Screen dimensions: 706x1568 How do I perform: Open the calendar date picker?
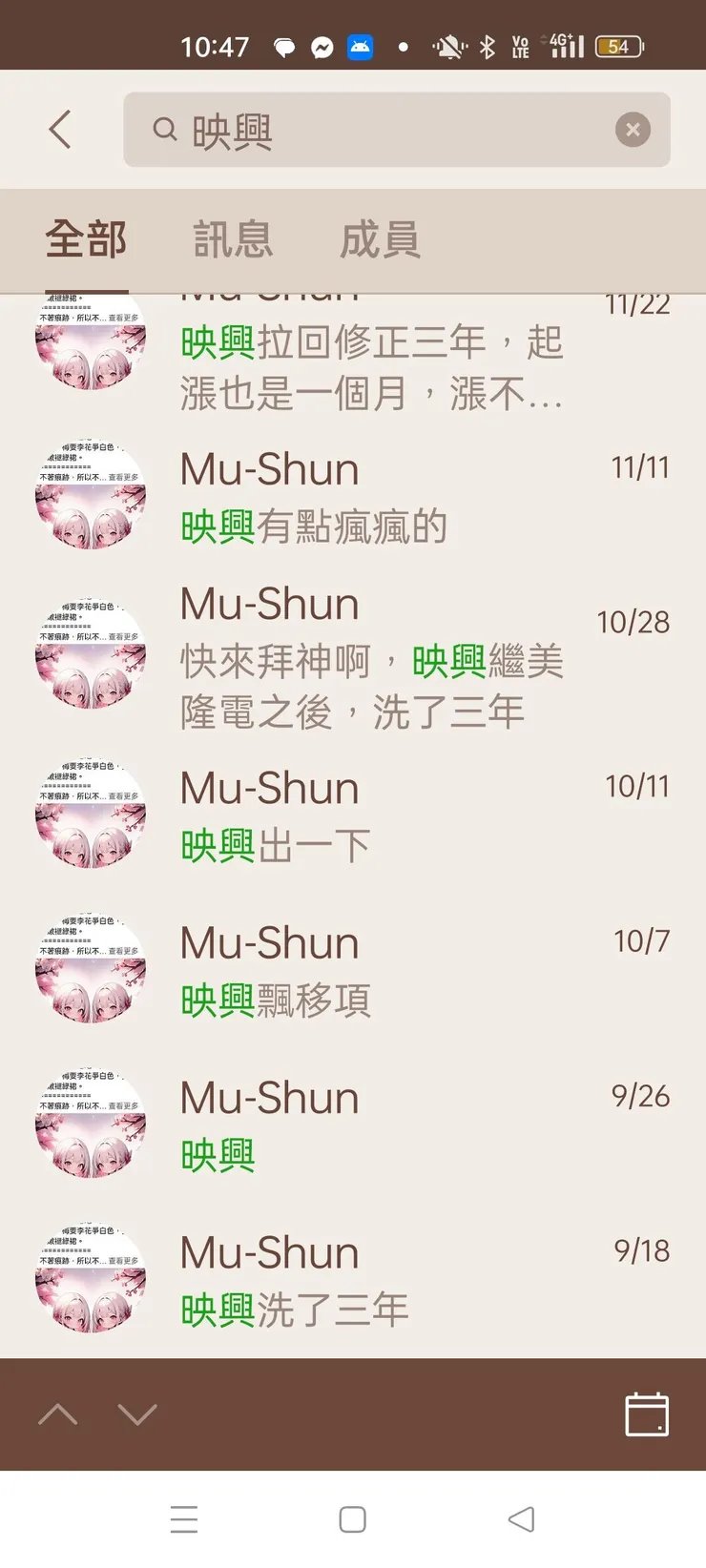(x=646, y=1414)
